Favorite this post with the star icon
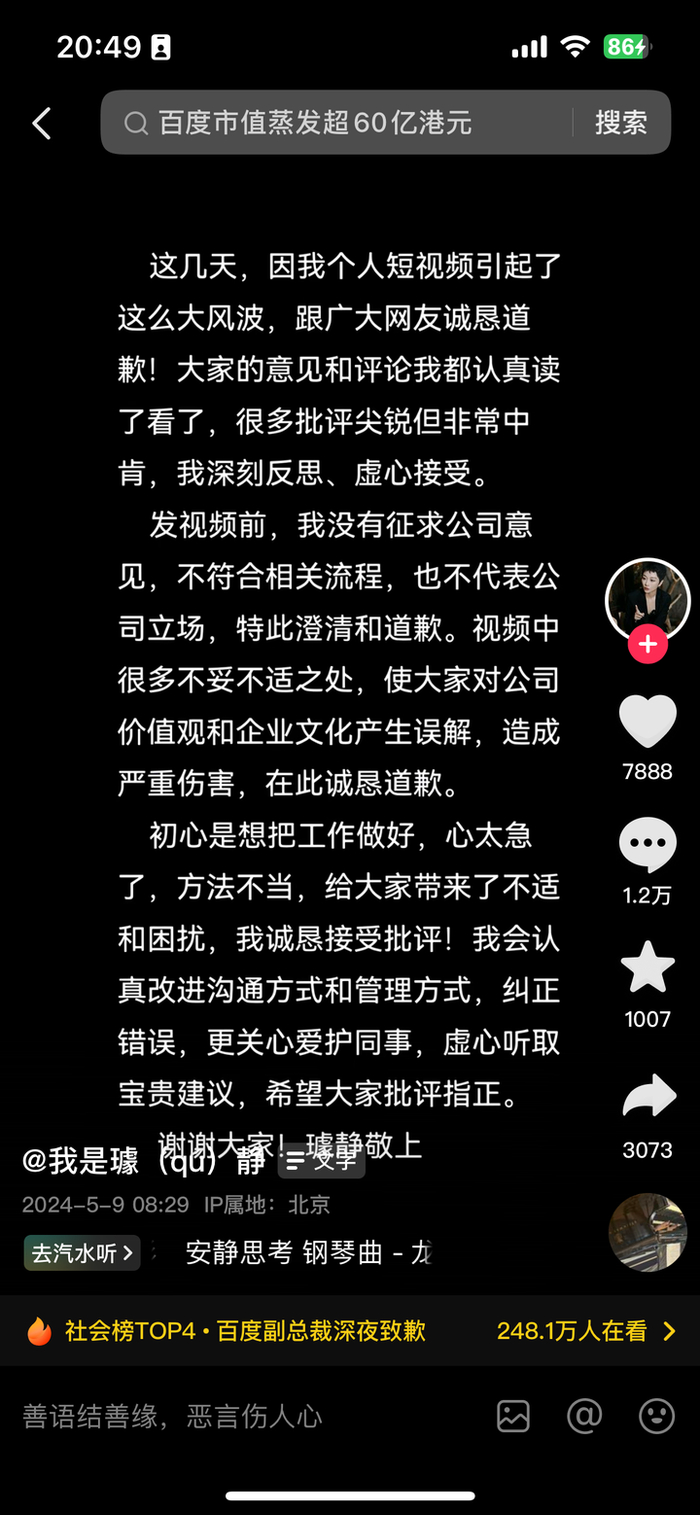The image size is (700, 1515). pyautogui.click(x=647, y=968)
